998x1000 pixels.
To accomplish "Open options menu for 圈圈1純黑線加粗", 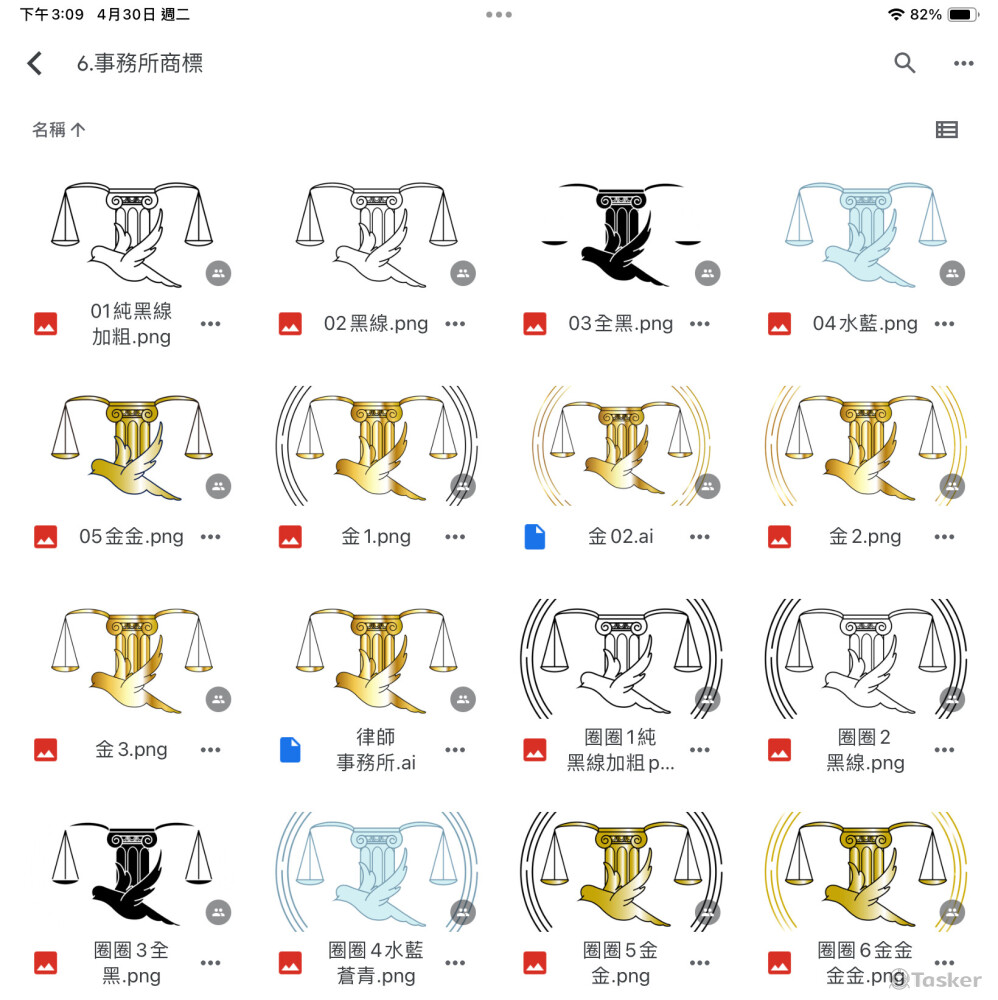I will (699, 750).
